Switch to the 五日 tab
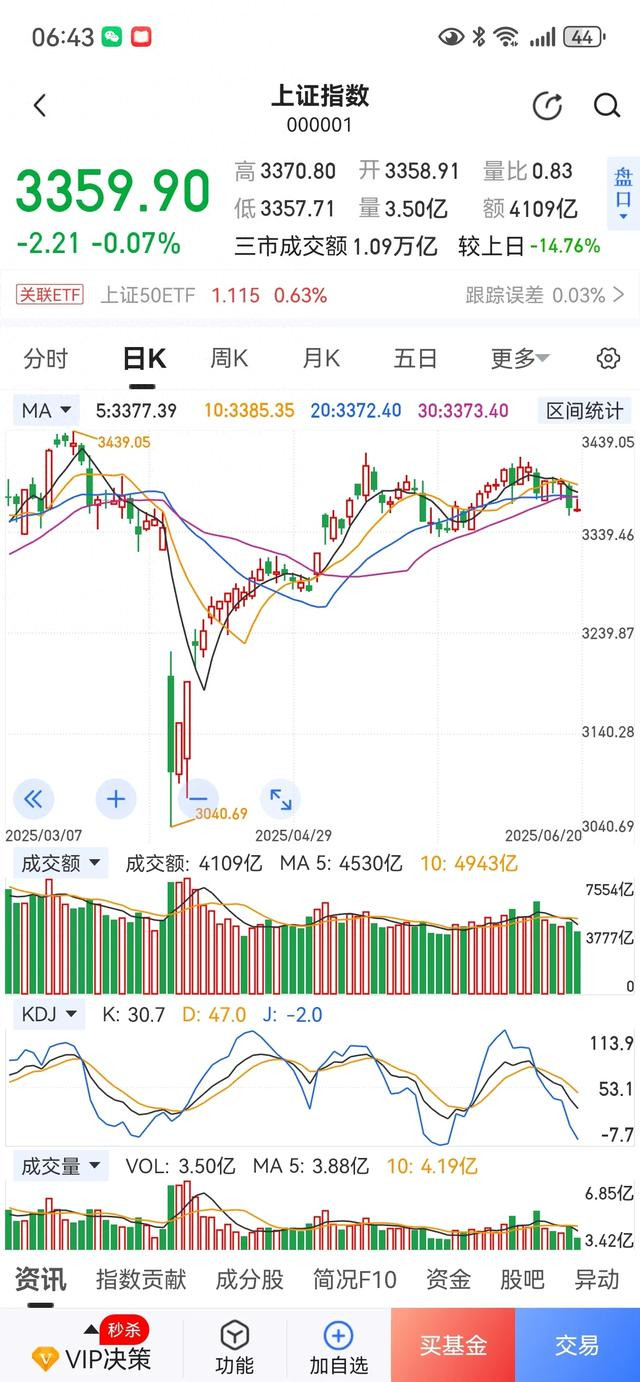The height and width of the screenshot is (1382, 640). [415, 359]
